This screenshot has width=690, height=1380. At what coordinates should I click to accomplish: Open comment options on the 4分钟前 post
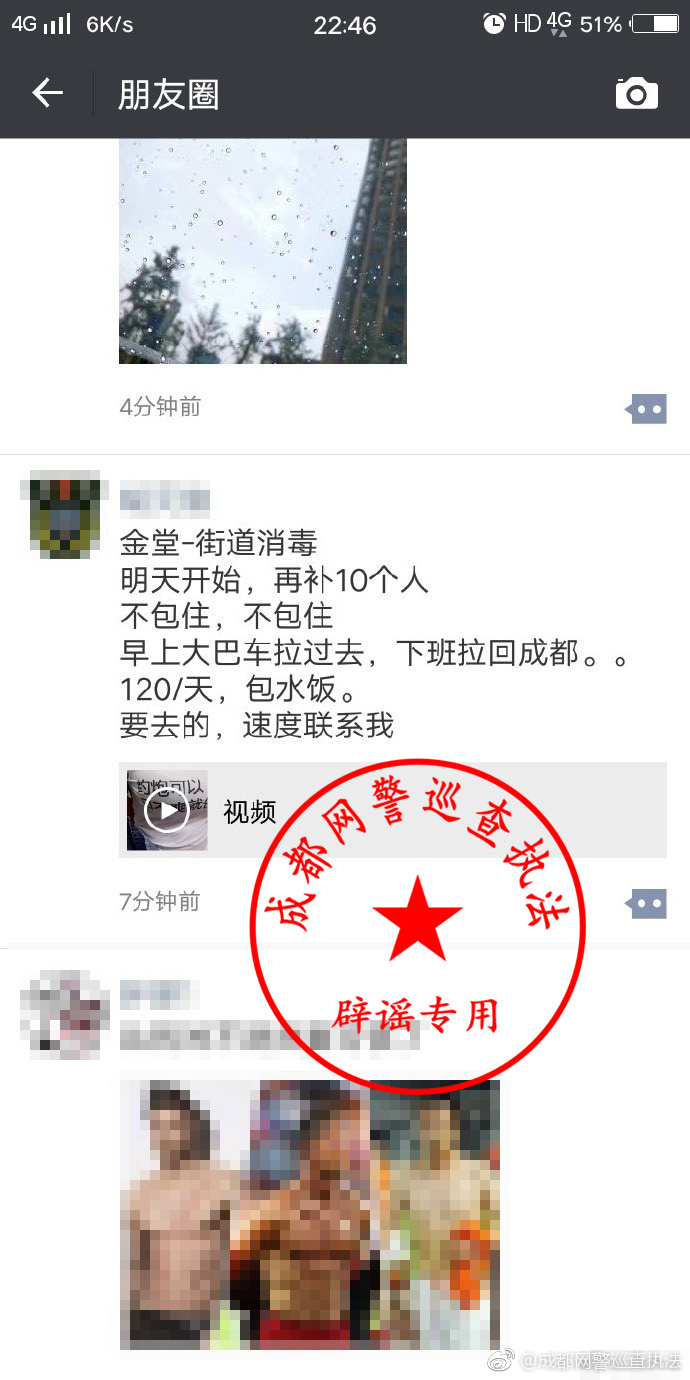click(x=646, y=408)
